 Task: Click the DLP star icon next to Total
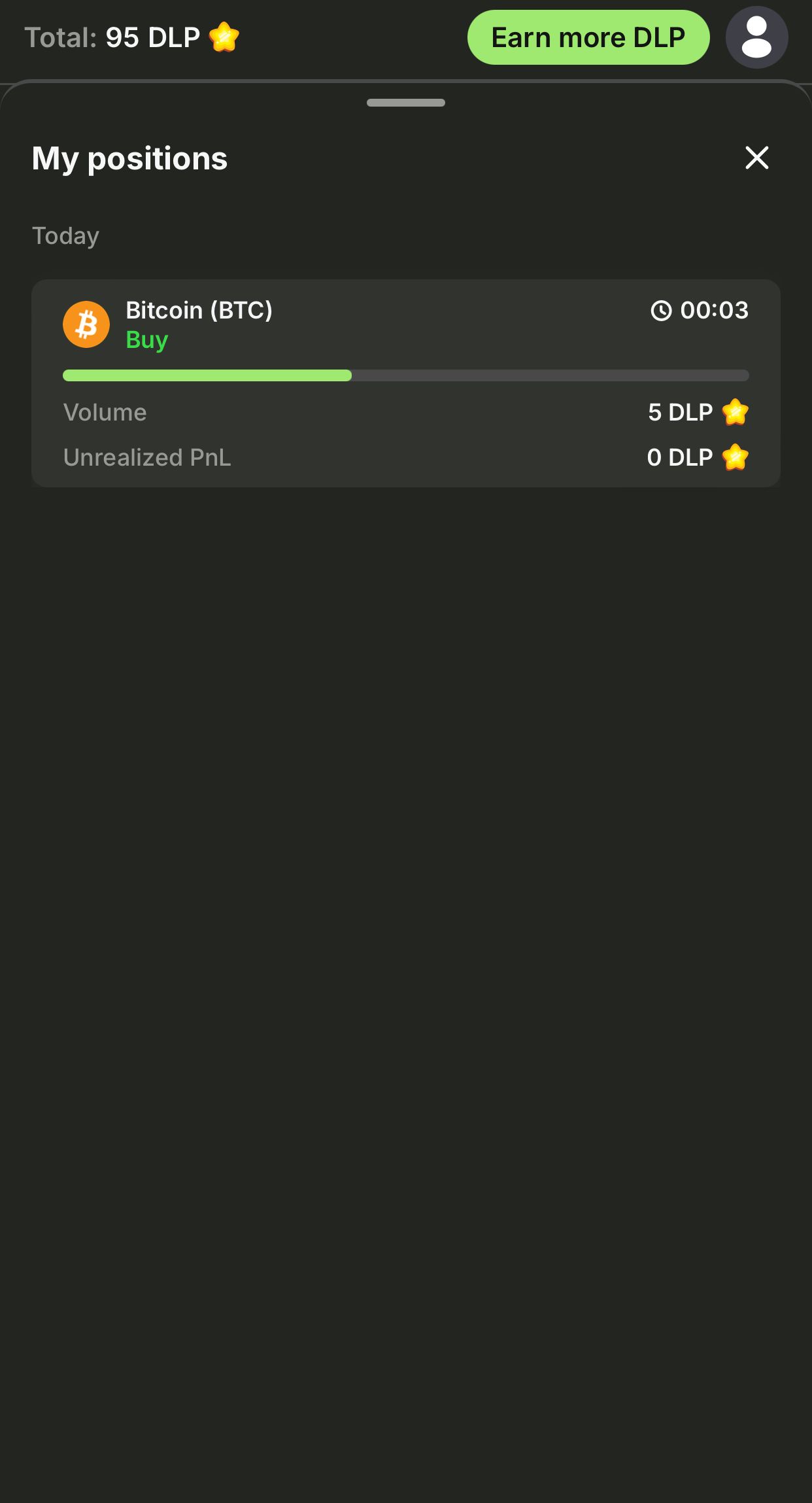click(x=222, y=37)
